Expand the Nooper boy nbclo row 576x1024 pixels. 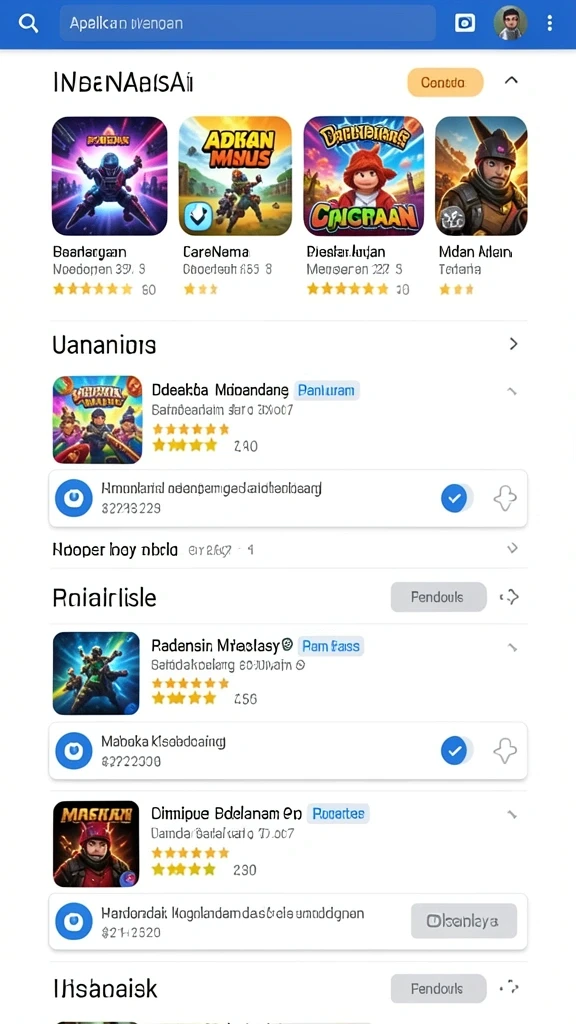coord(288,550)
